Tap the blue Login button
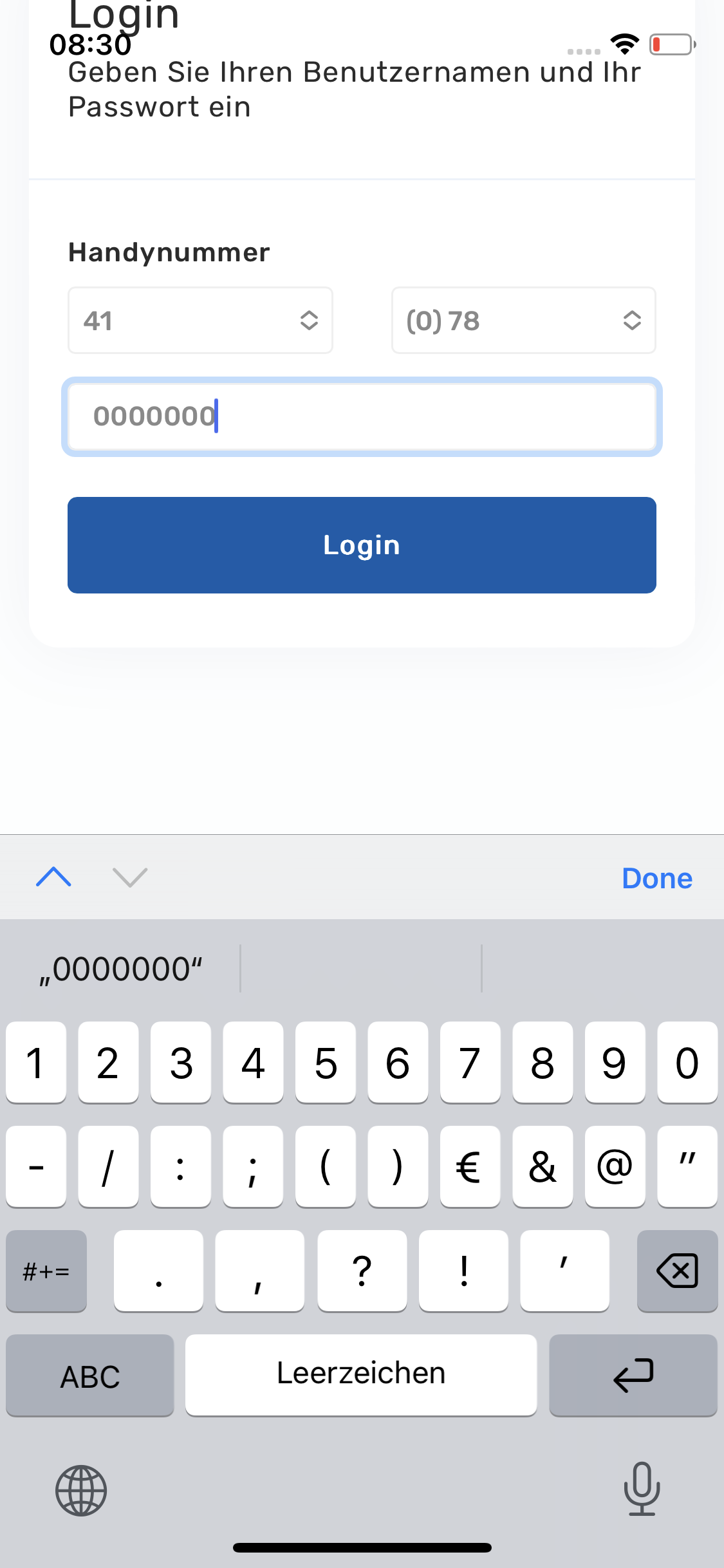Viewport: 724px width, 1568px height. pyautogui.click(x=362, y=545)
